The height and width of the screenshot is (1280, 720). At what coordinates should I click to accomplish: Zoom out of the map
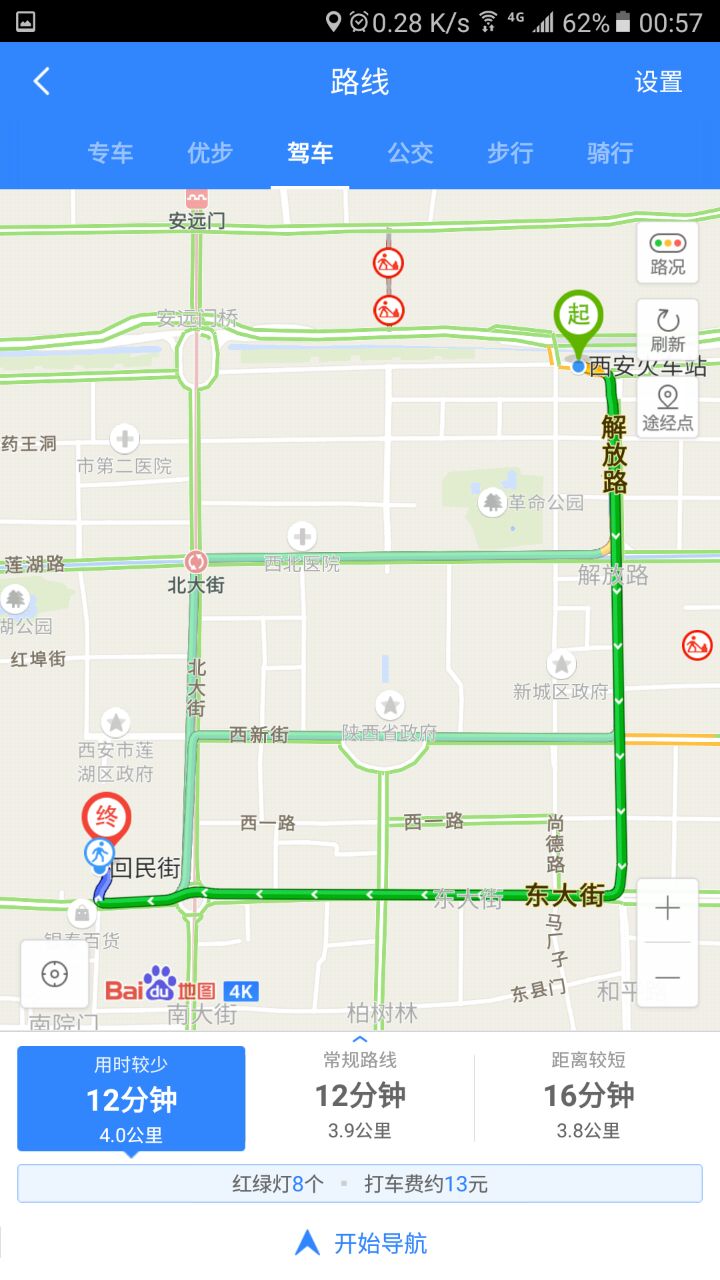(x=667, y=977)
